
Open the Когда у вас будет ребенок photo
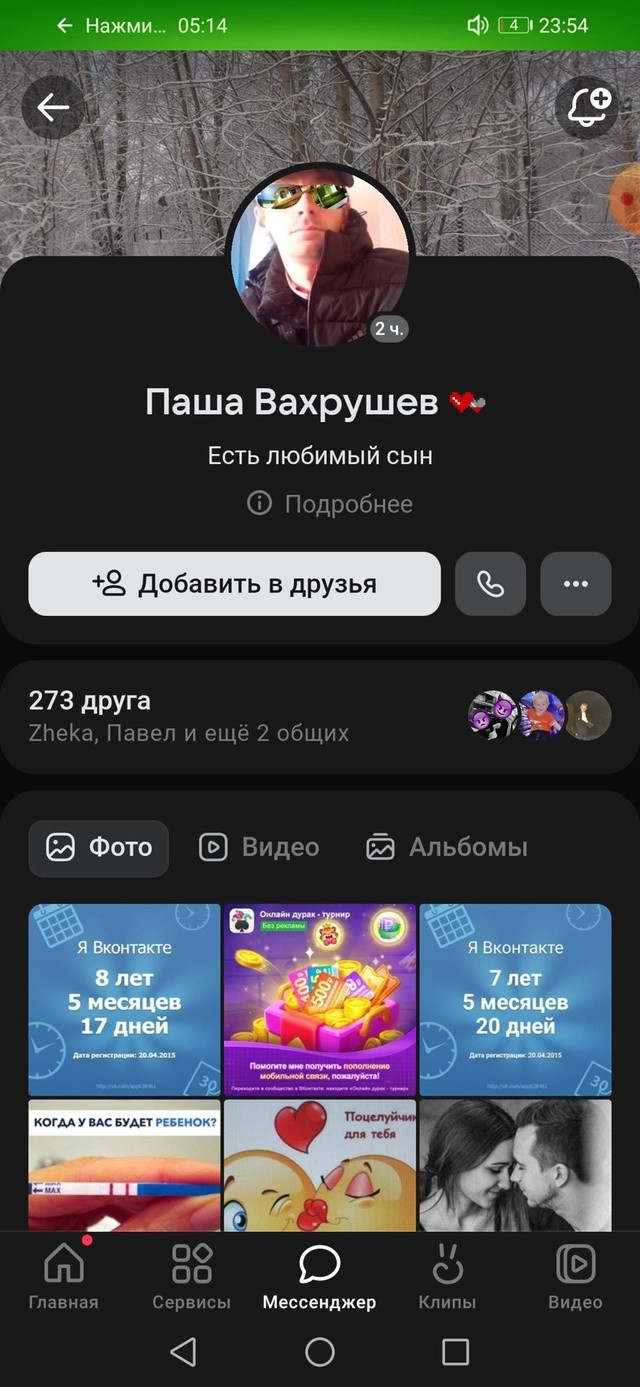(x=124, y=1165)
